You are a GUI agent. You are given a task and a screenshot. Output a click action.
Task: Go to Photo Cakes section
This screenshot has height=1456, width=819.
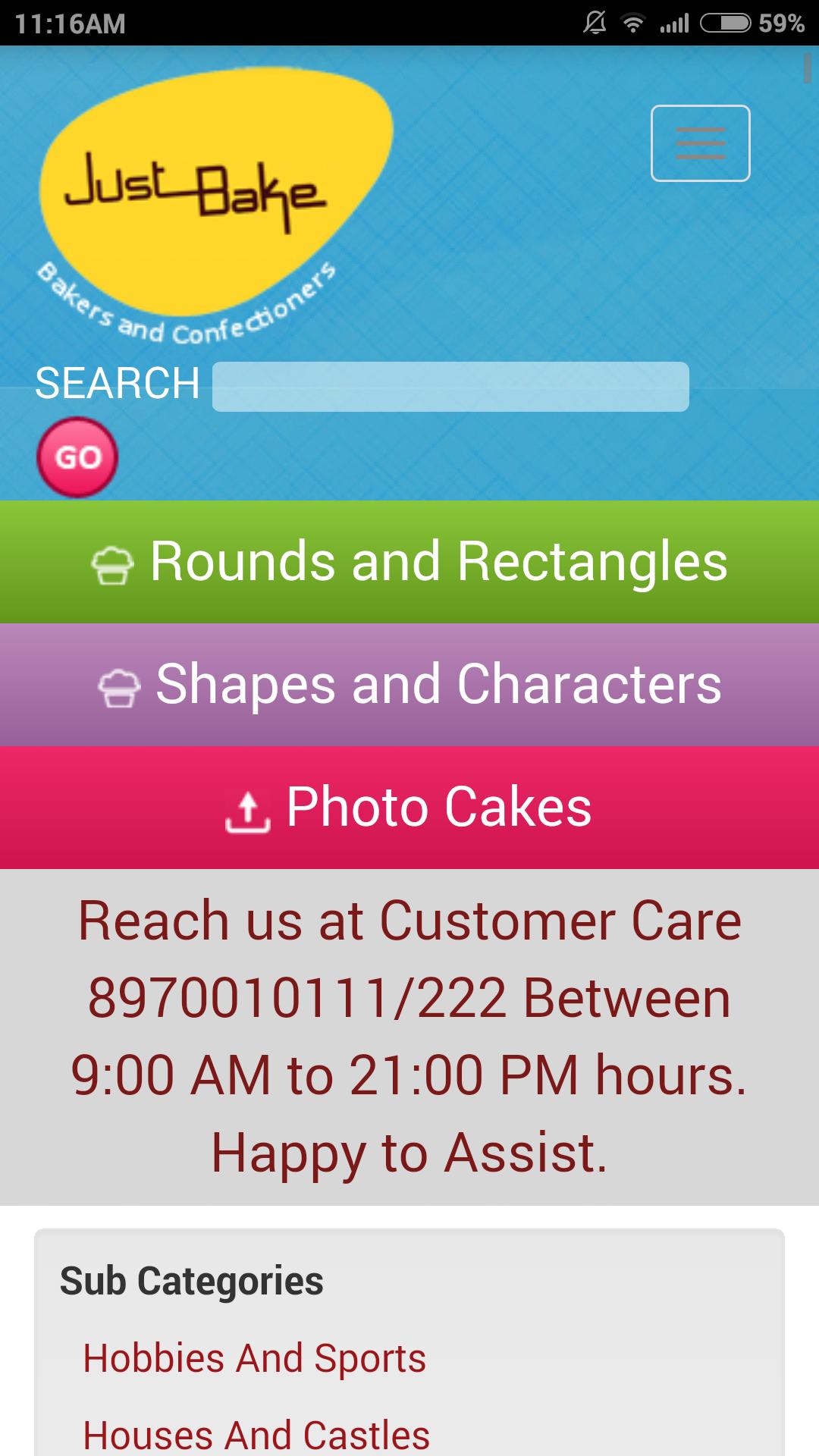point(409,808)
